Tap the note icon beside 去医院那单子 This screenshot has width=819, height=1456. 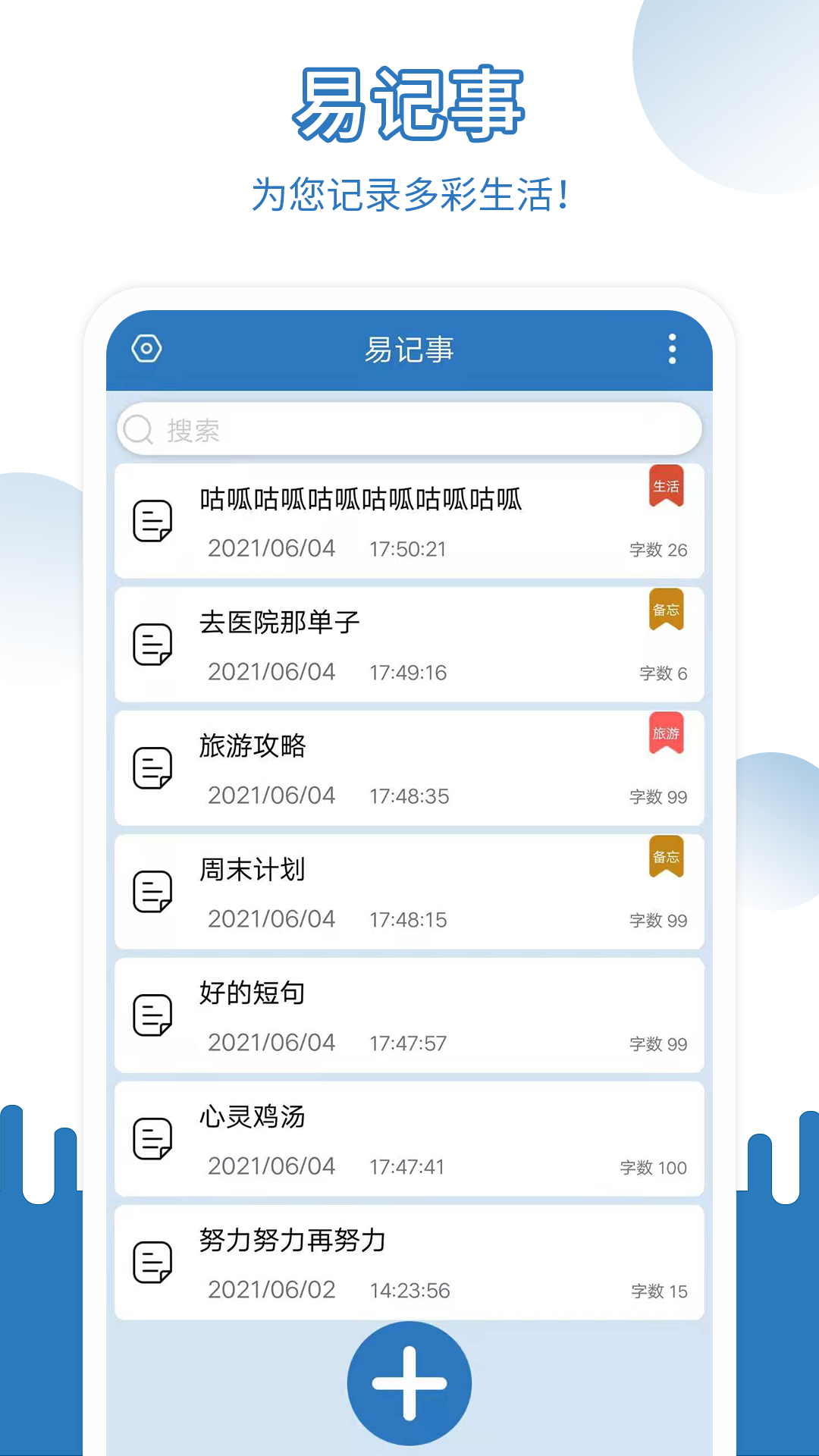pos(152,645)
